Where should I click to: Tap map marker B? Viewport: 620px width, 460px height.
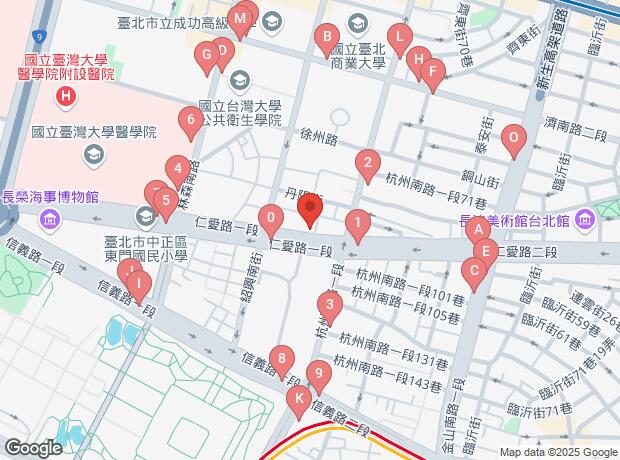point(324,40)
